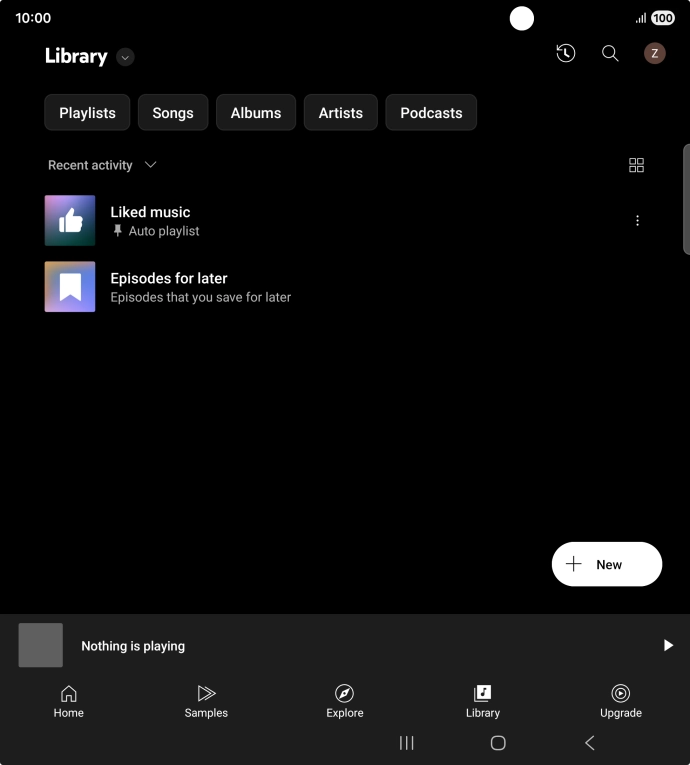Screen dimensions: 690x765
Task: Filter library by Songs chip
Action: click(173, 113)
